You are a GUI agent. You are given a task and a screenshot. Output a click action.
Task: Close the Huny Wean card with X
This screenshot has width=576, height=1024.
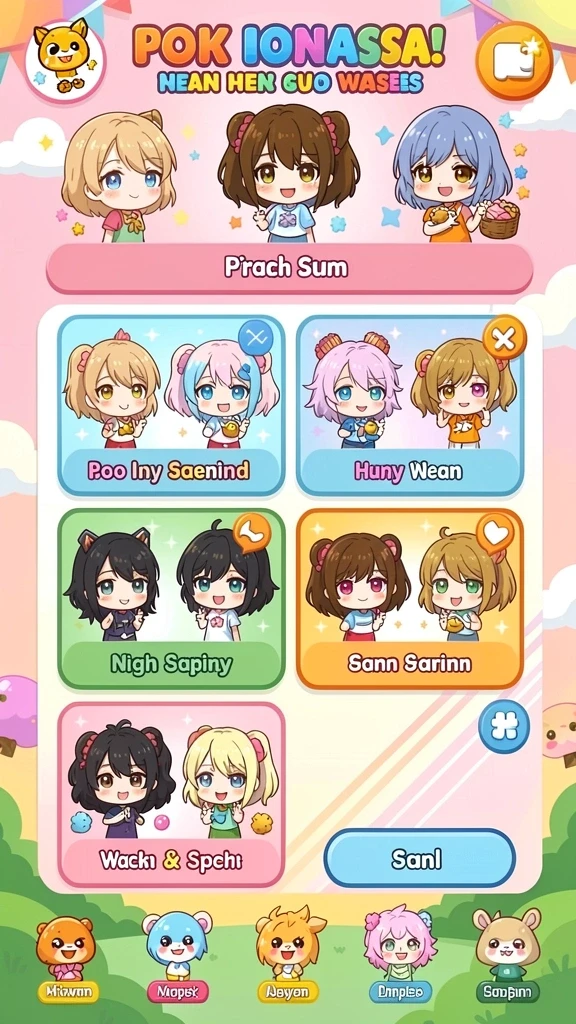click(x=504, y=338)
